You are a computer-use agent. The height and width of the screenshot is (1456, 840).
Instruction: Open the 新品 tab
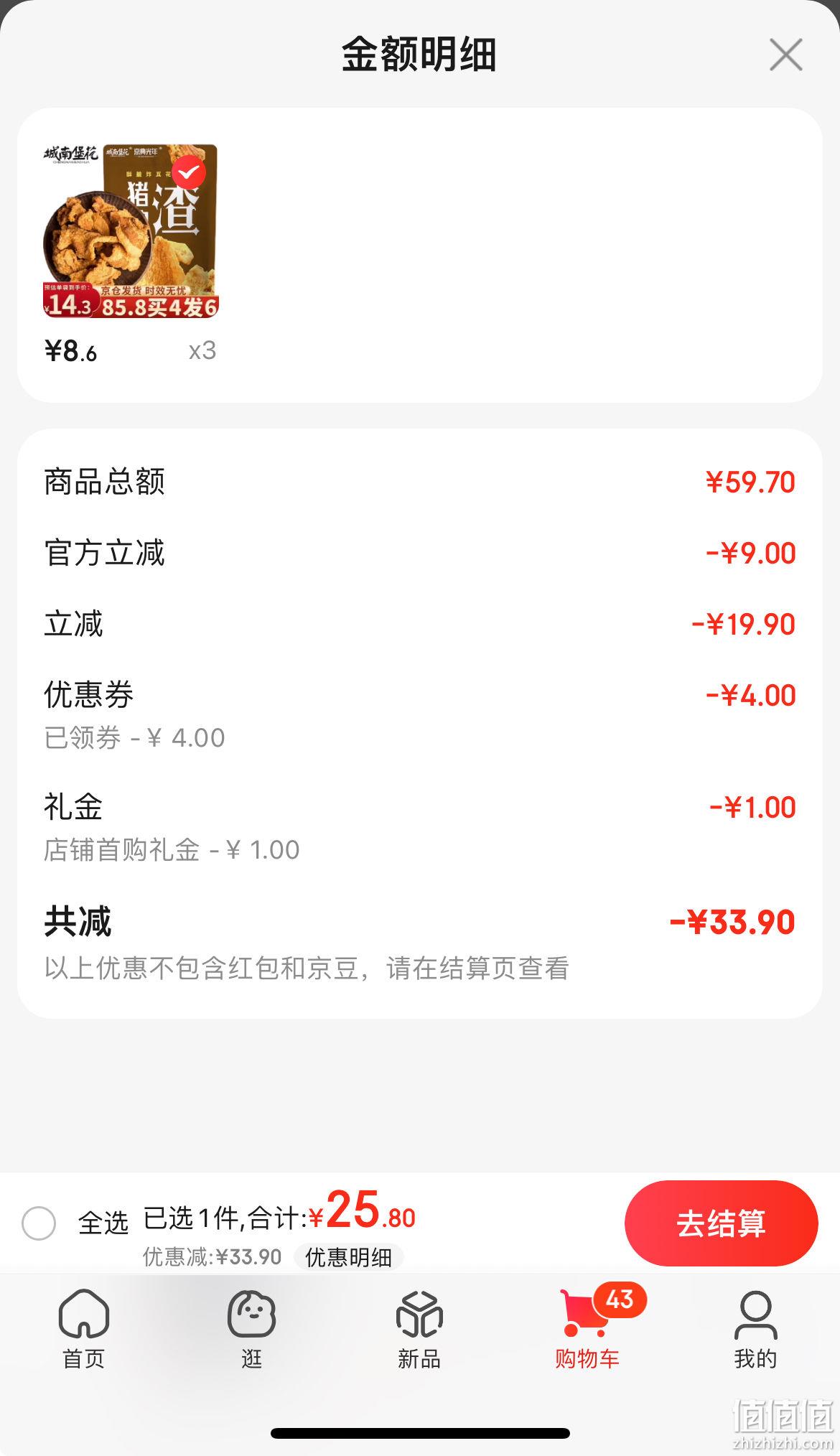point(419,1329)
